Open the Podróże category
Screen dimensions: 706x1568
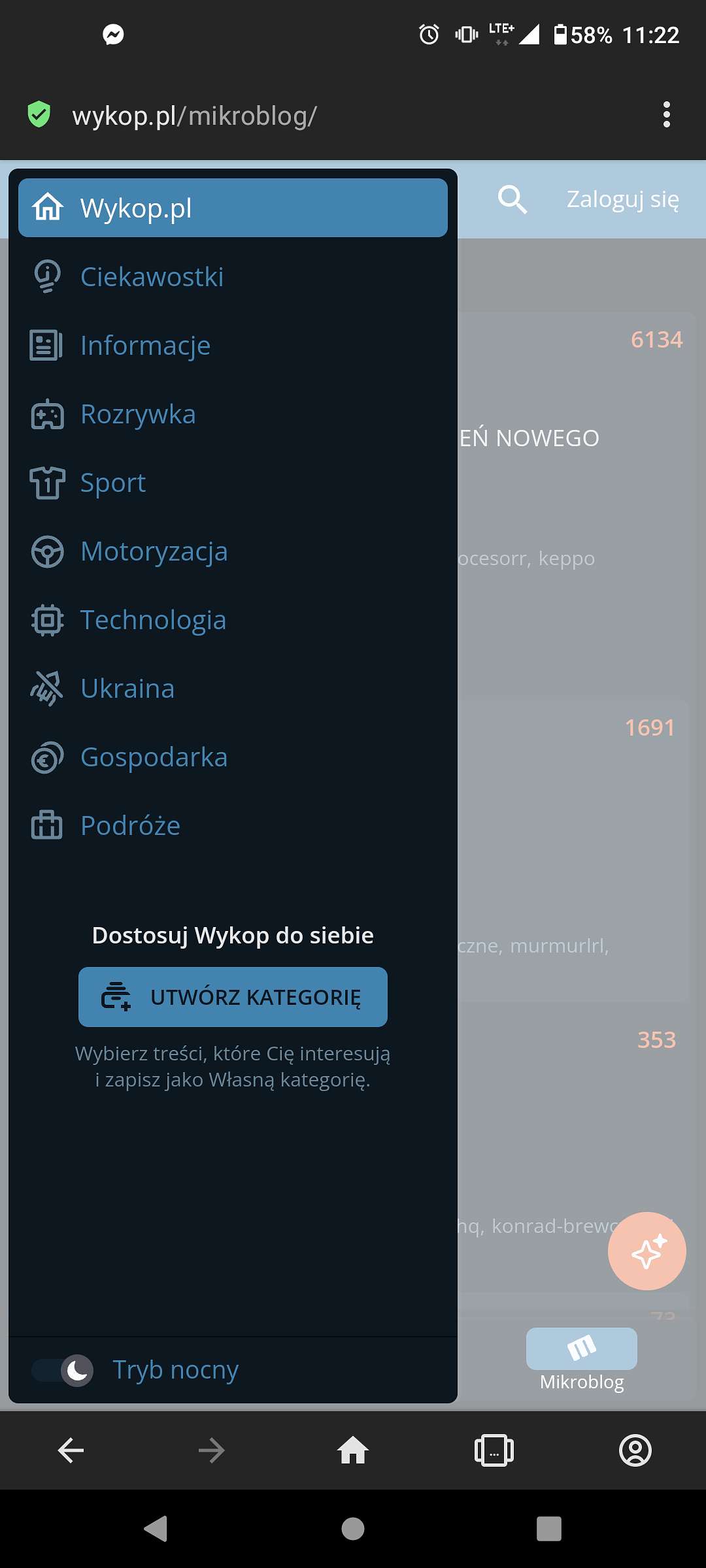pyautogui.click(x=233, y=825)
